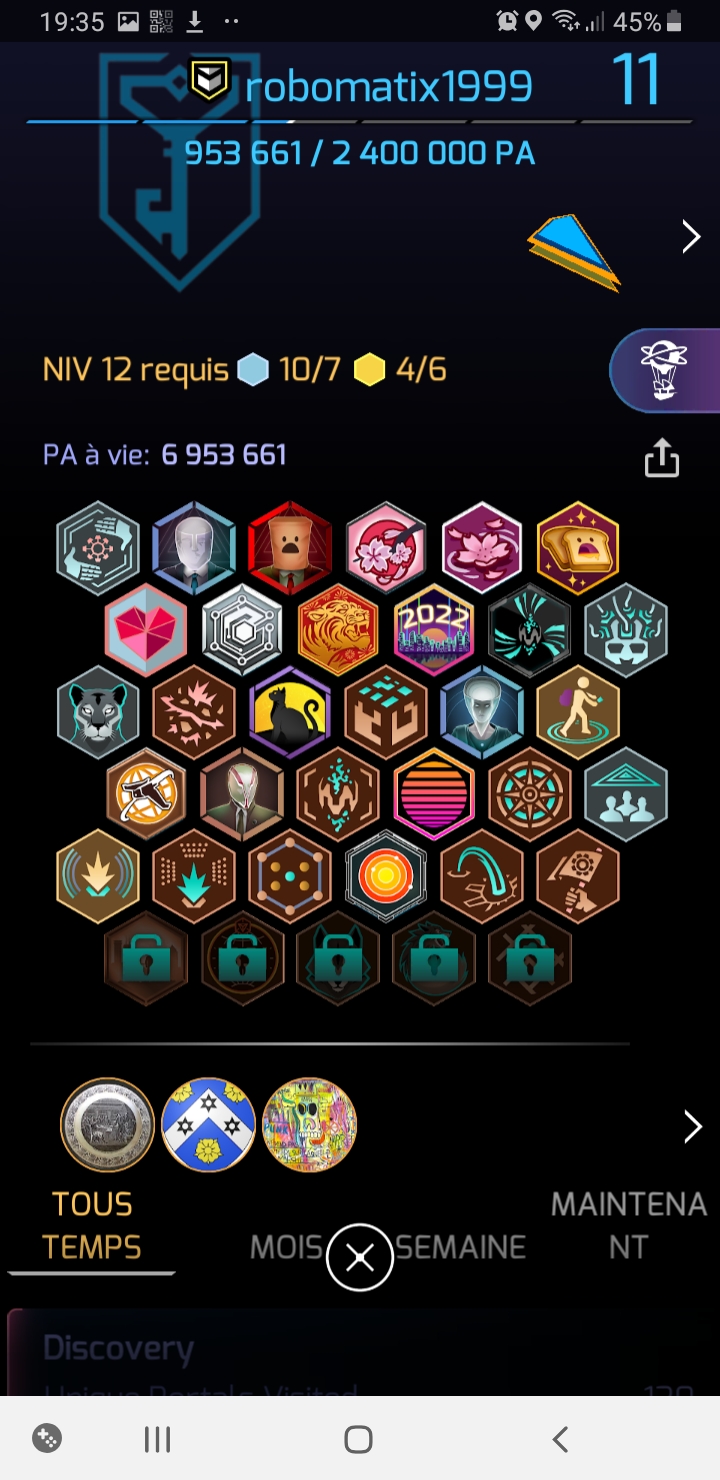This screenshot has height=1480, width=720.
Task: Open the balloon mission side button
Action: pos(665,370)
